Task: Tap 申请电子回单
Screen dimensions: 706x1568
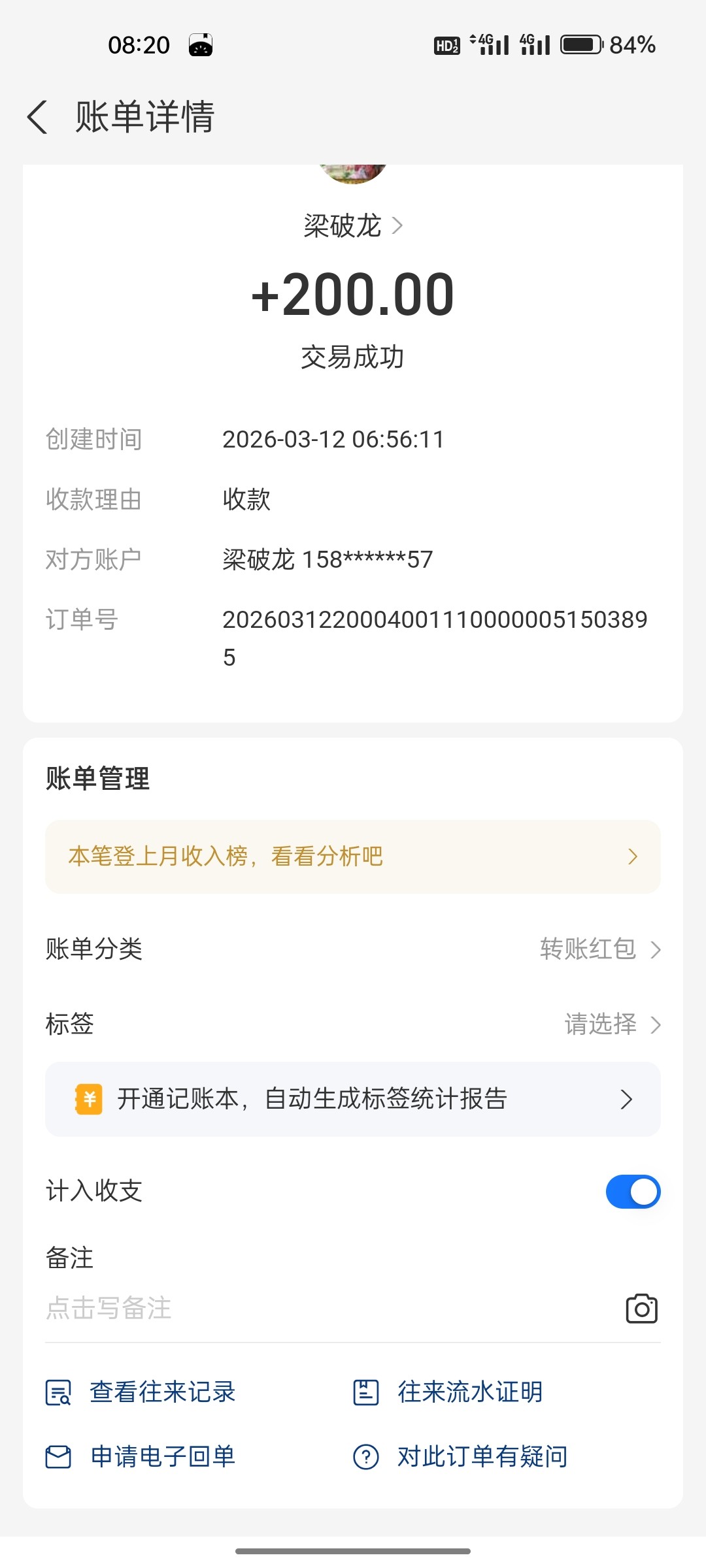Action: click(x=162, y=1457)
